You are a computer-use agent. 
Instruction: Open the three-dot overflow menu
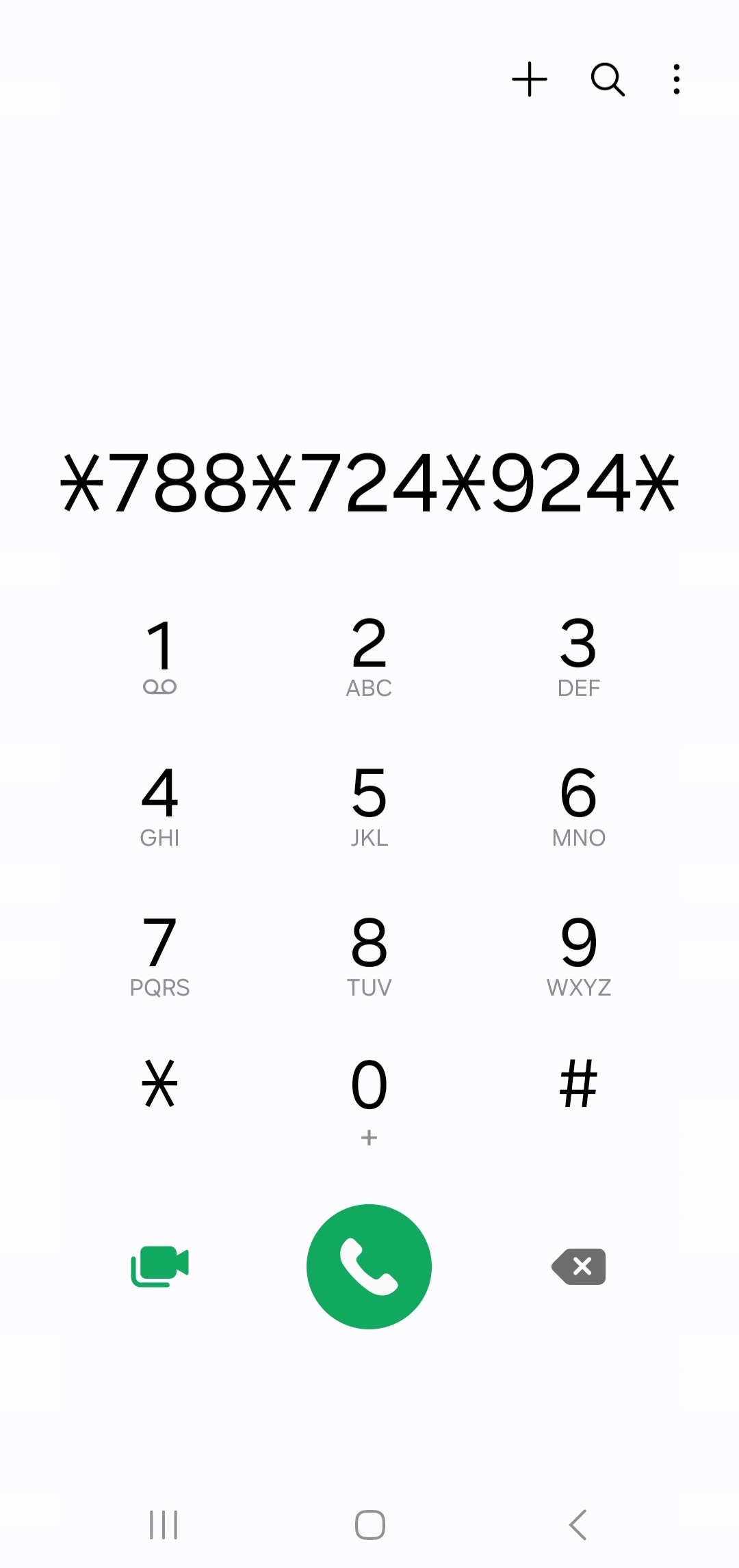(676, 79)
